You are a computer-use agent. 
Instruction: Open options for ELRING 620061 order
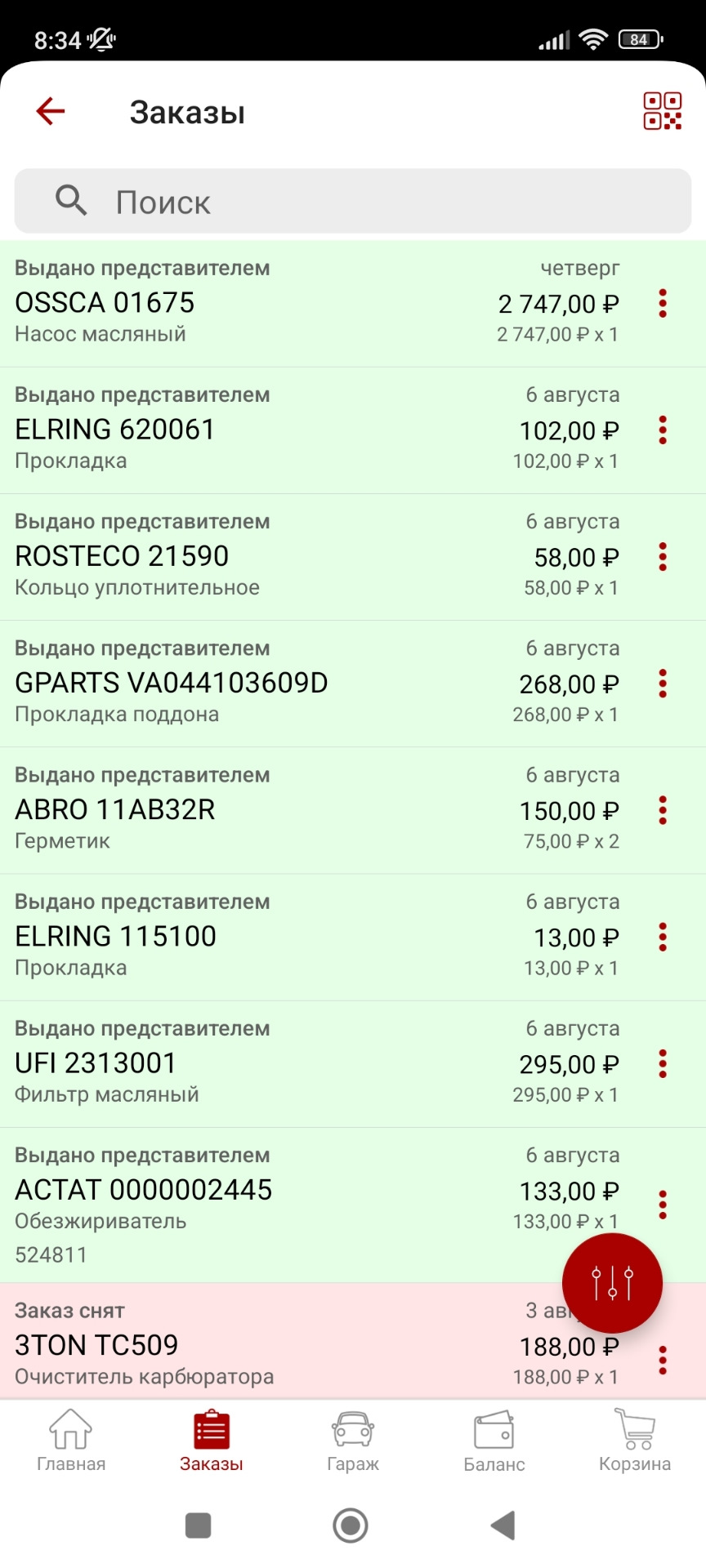pyautogui.click(x=663, y=430)
